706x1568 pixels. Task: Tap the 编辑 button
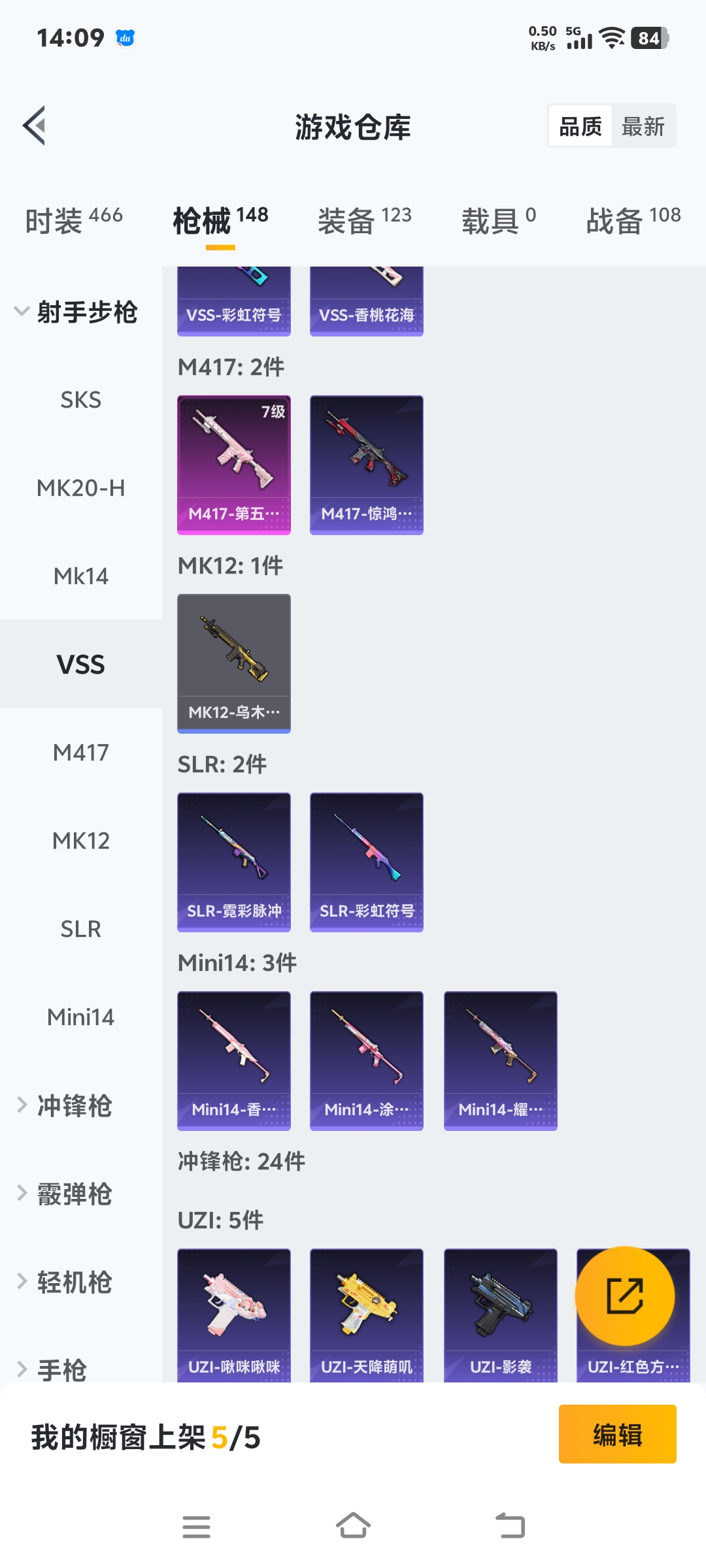click(x=617, y=1434)
